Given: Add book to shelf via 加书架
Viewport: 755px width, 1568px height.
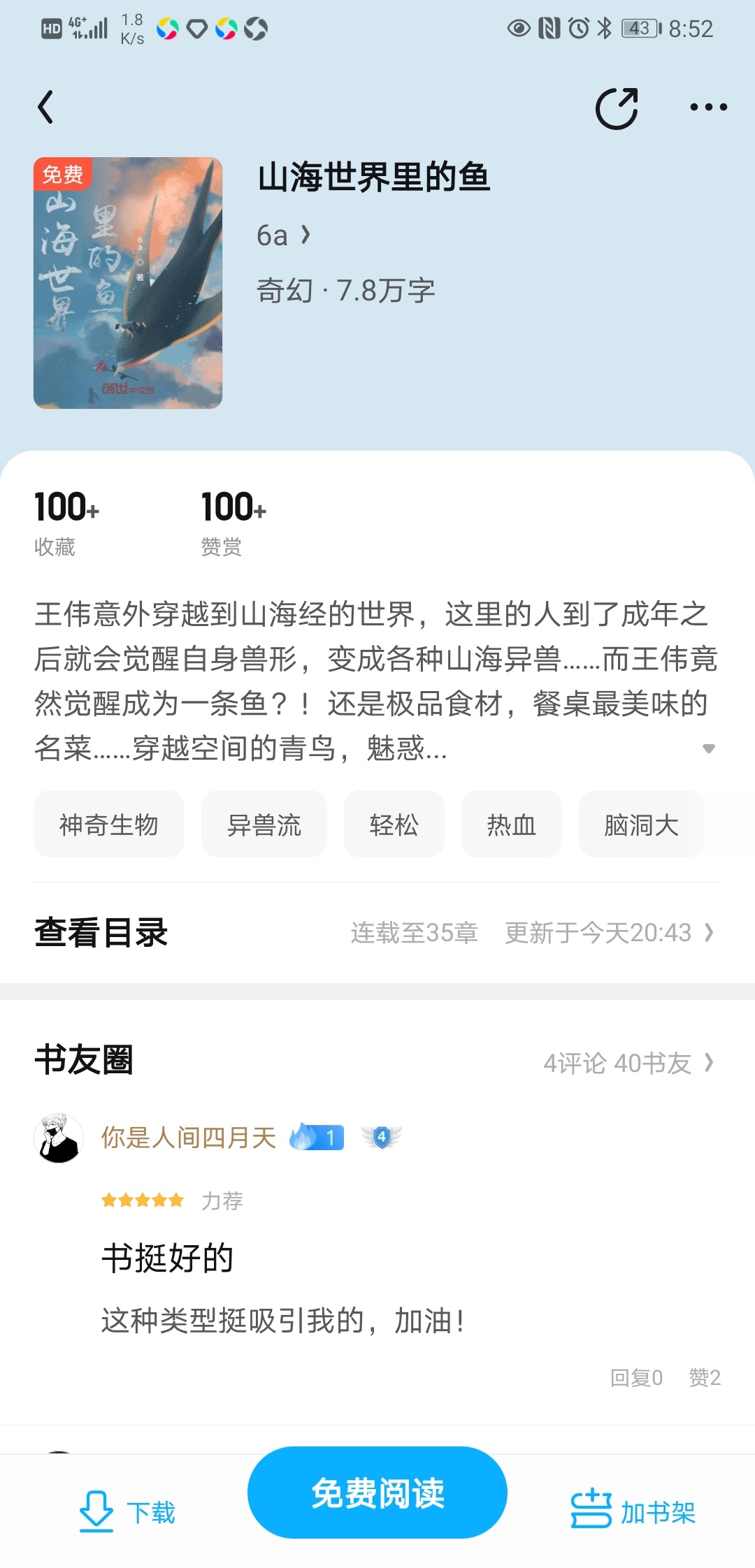Looking at the screenshot, I should click(x=633, y=1511).
